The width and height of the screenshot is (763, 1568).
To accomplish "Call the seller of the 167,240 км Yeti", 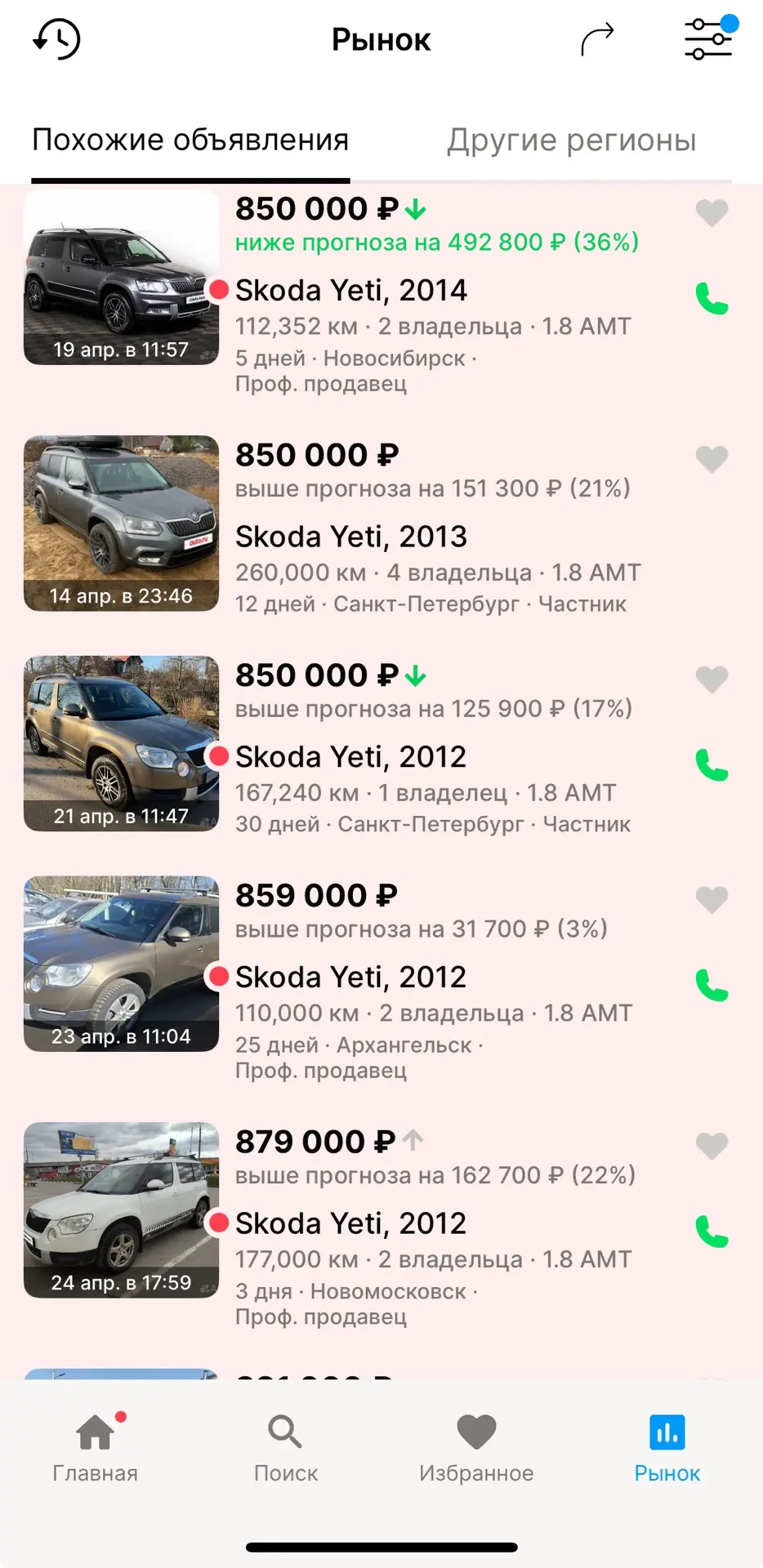I will (712, 765).
